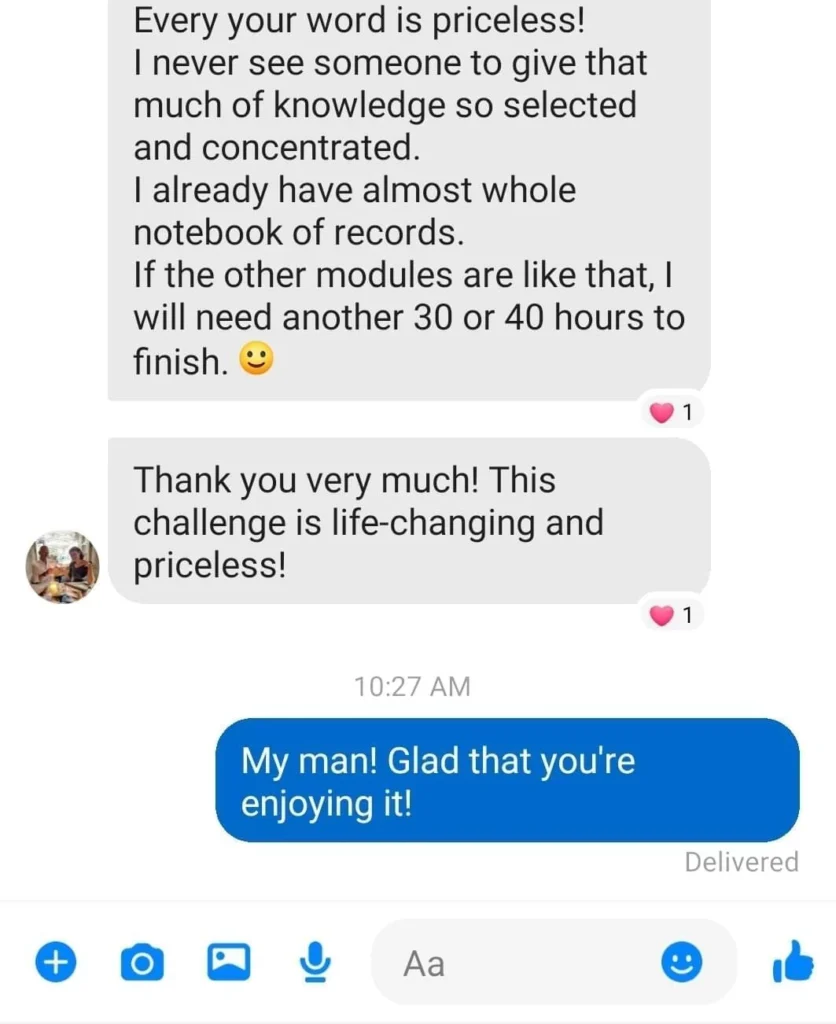Screen dimensions: 836x1024
Task: View heart reaction on the 30 or 40 hours message
Action: (671, 412)
